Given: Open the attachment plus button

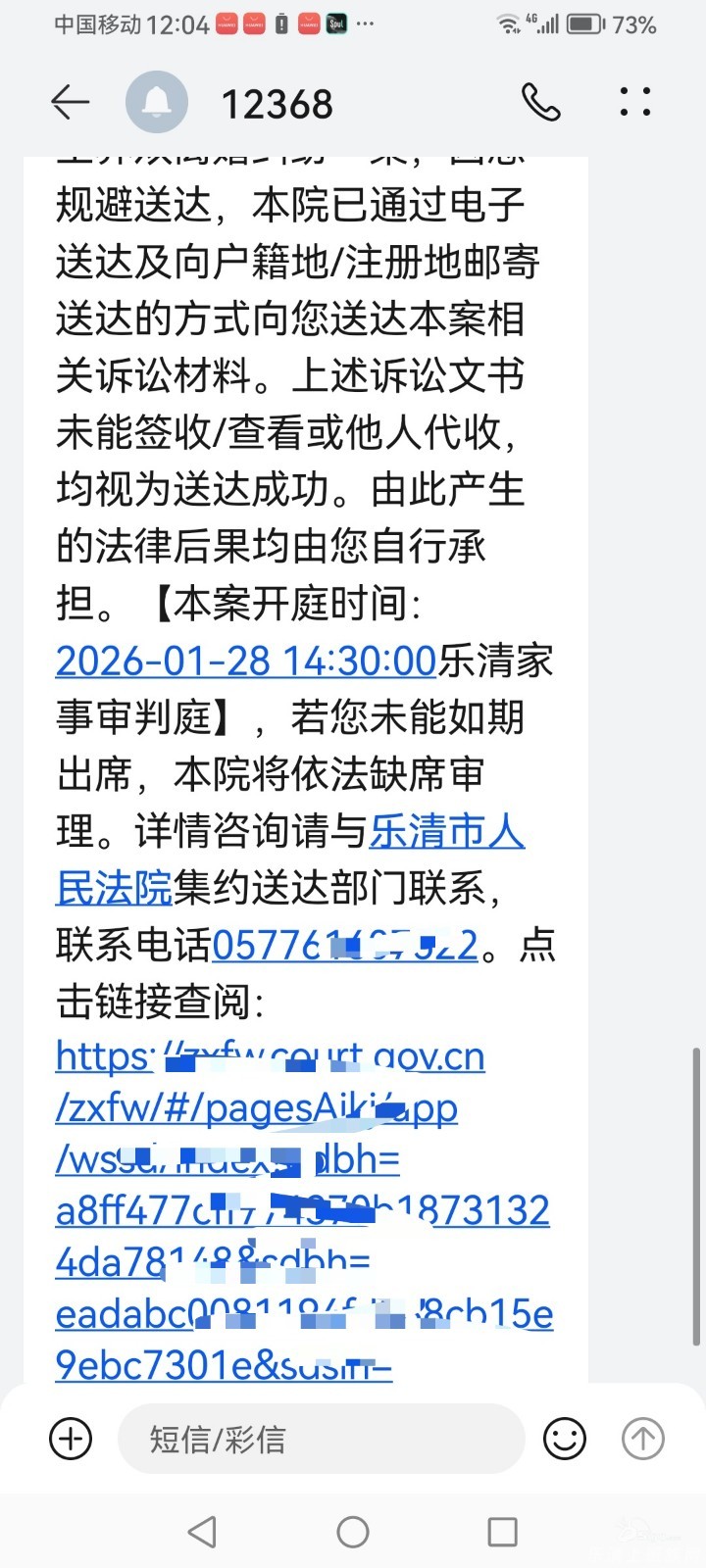Looking at the screenshot, I should point(71,1439).
